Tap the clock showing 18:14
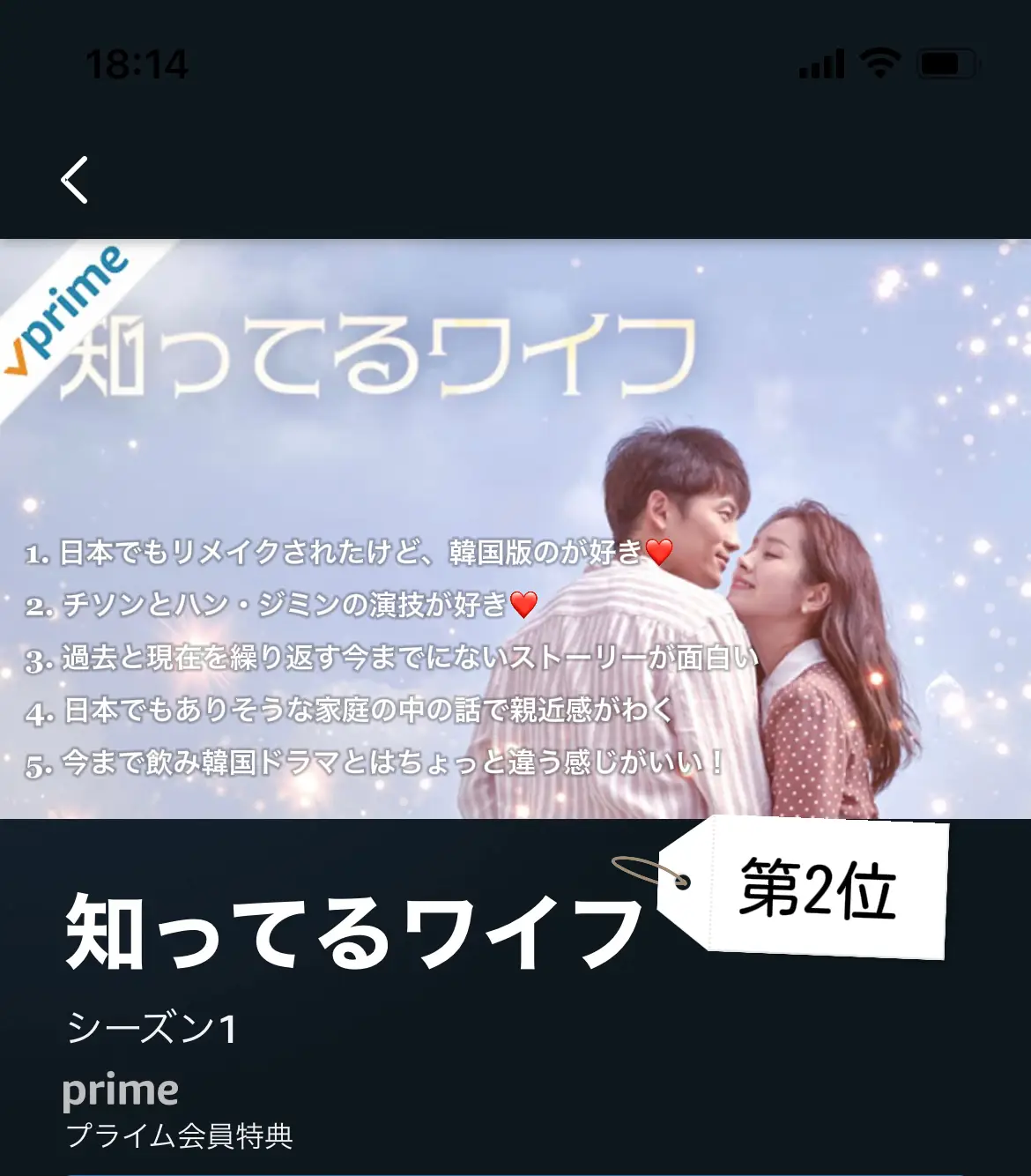Viewport: 1031px width, 1176px height. (137, 62)
